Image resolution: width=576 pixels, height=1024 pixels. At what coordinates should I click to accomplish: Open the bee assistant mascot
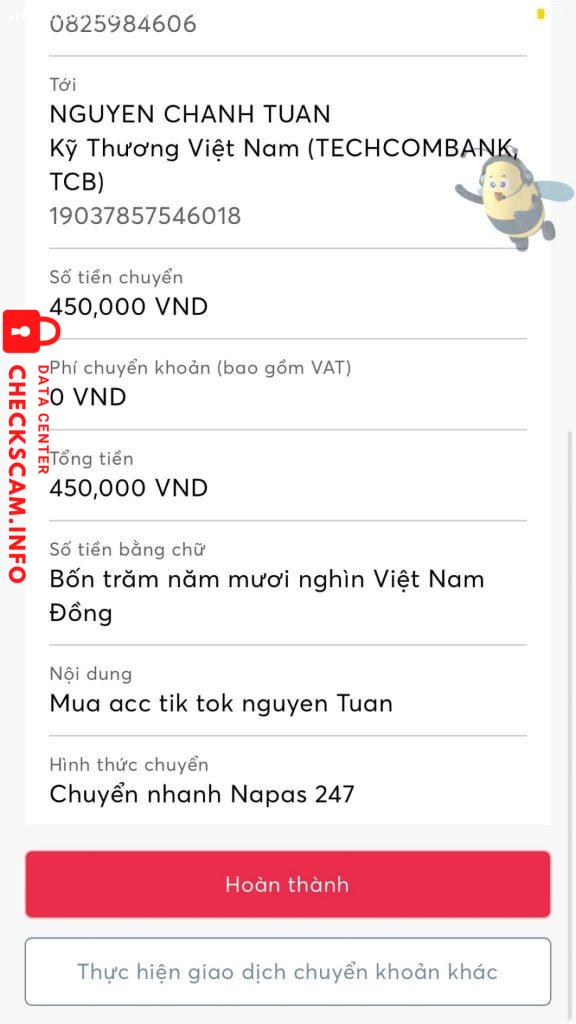[507, 197]
